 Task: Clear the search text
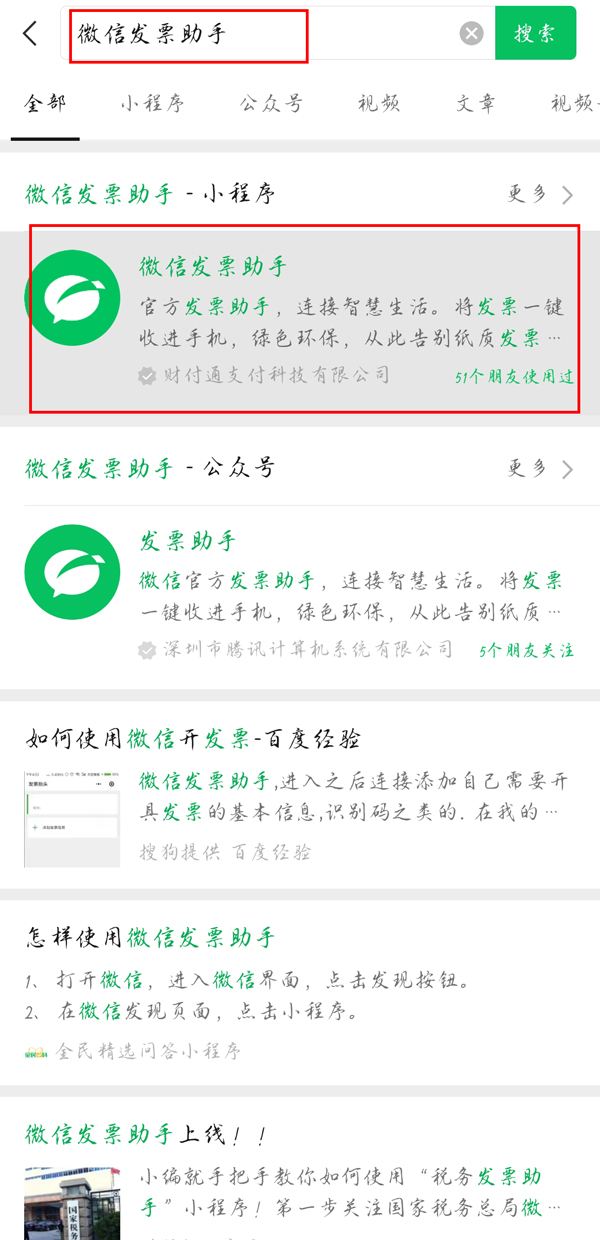pyautogui.click(x=471, y=34)
